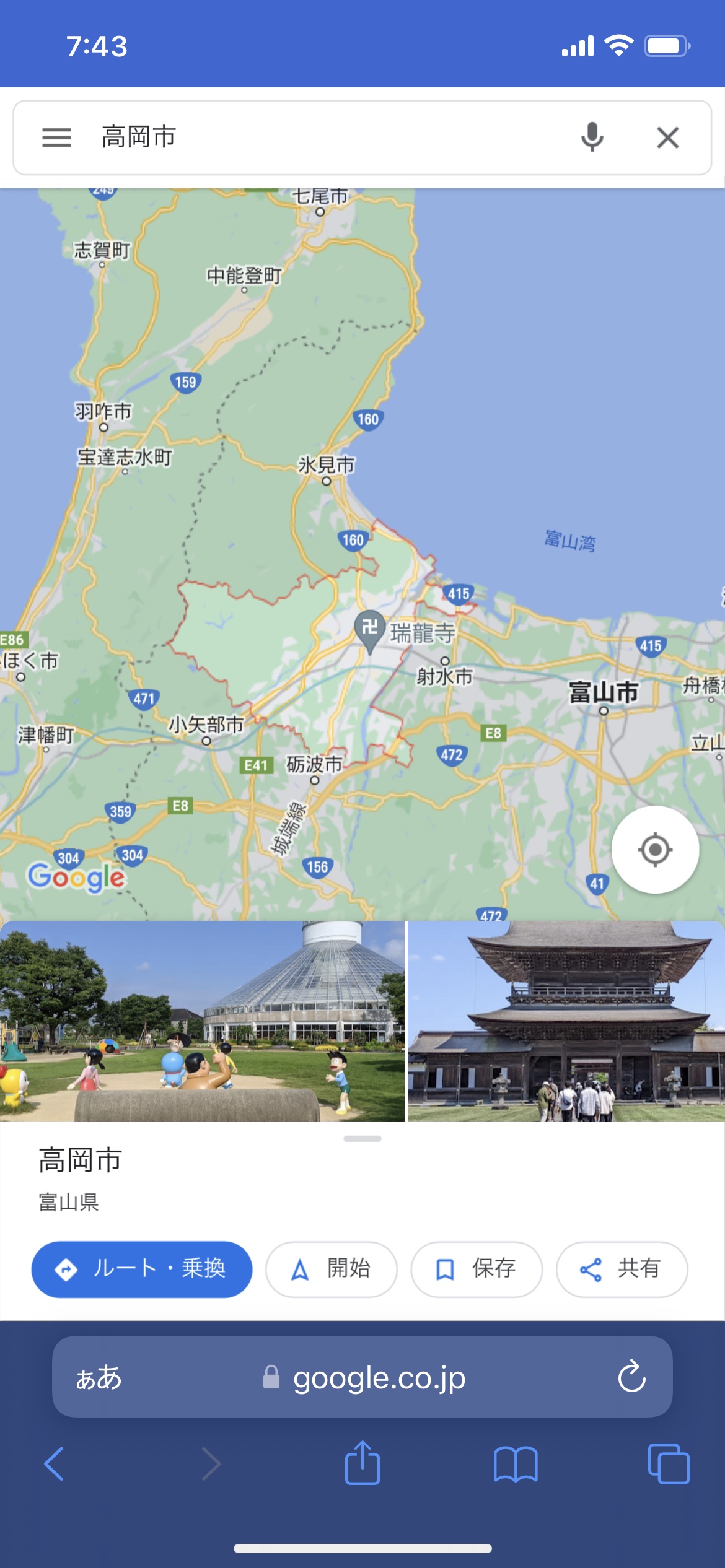Center map on my current location
The image size is (725, 1568).
[655, 850]
